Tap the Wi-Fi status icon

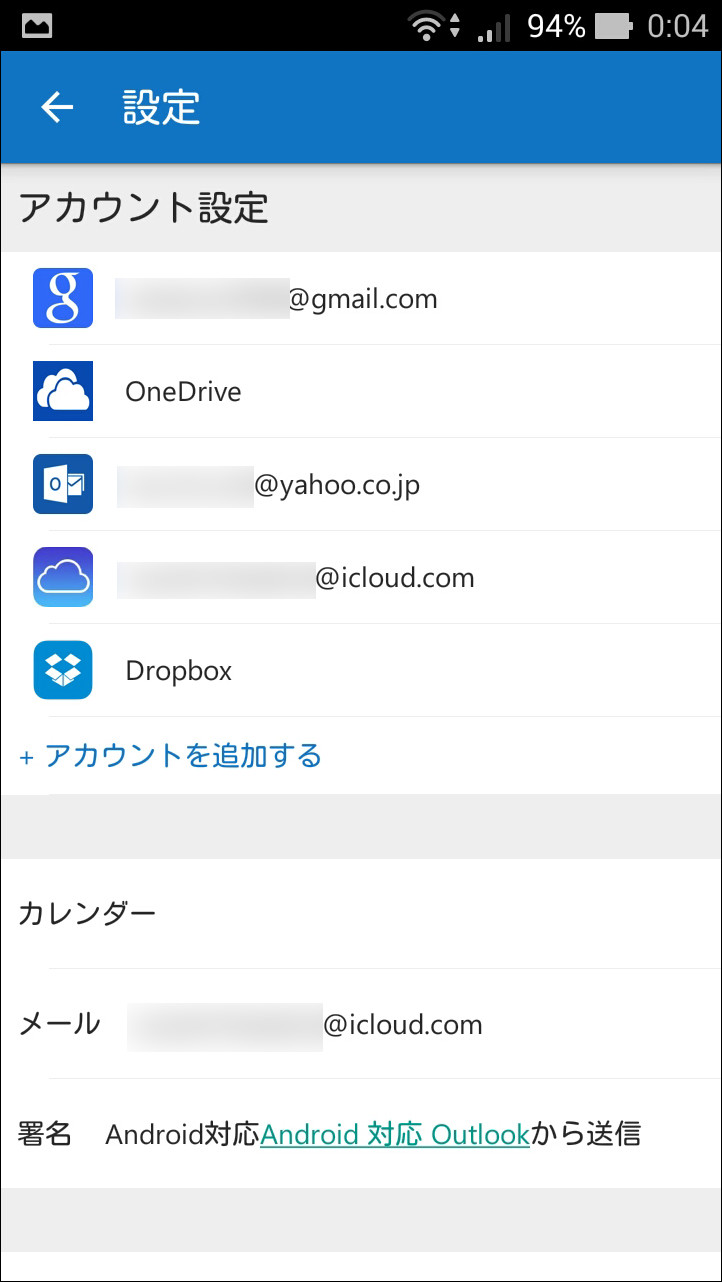click(424, 25)
